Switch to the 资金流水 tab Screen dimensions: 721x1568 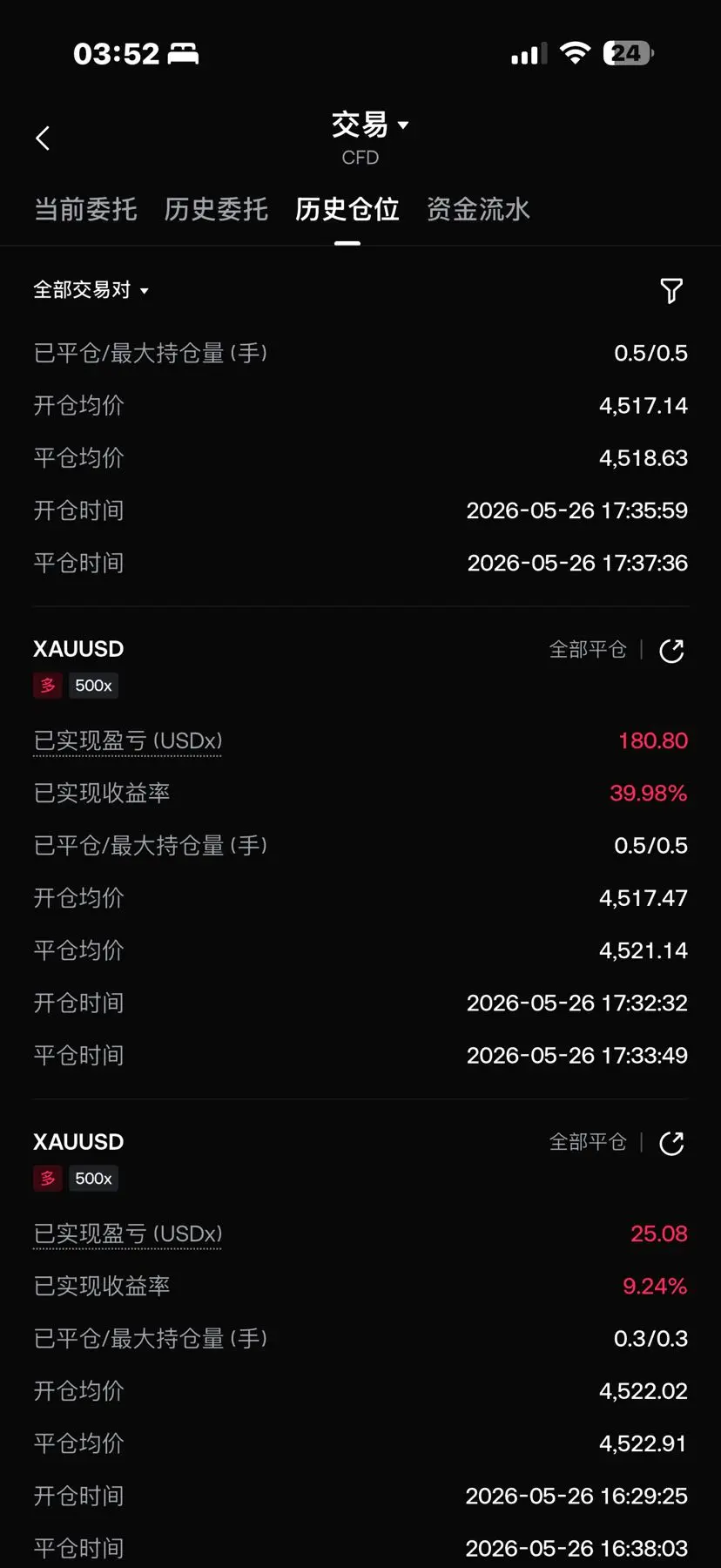coord(478,209)
